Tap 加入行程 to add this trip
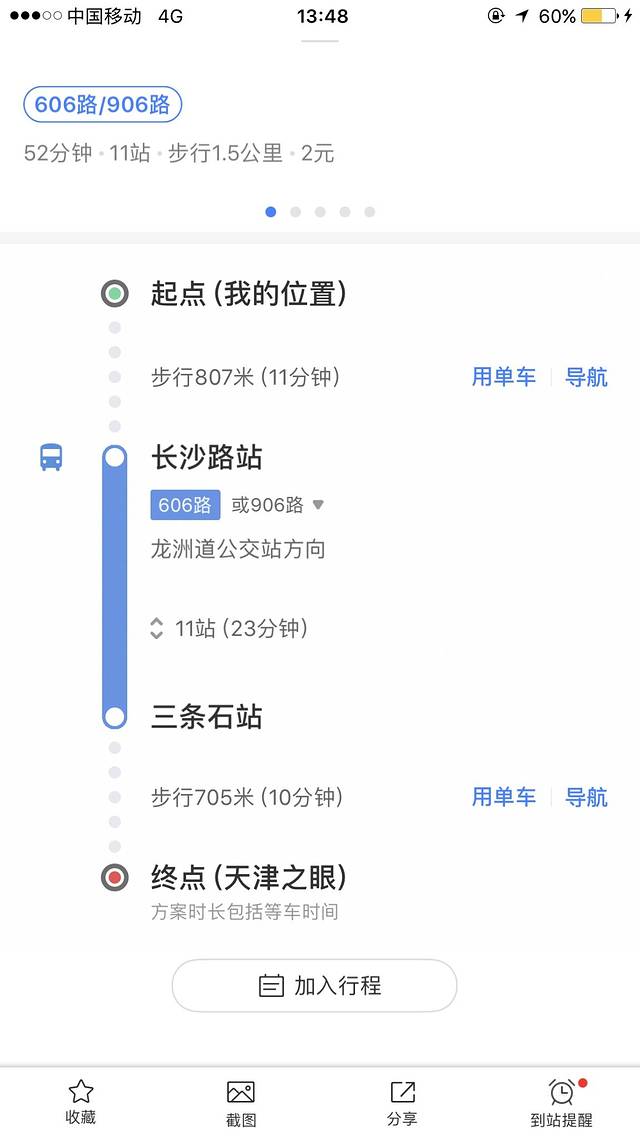The height and width of the screenshot is (1137, 640). [x=314, y=985]
